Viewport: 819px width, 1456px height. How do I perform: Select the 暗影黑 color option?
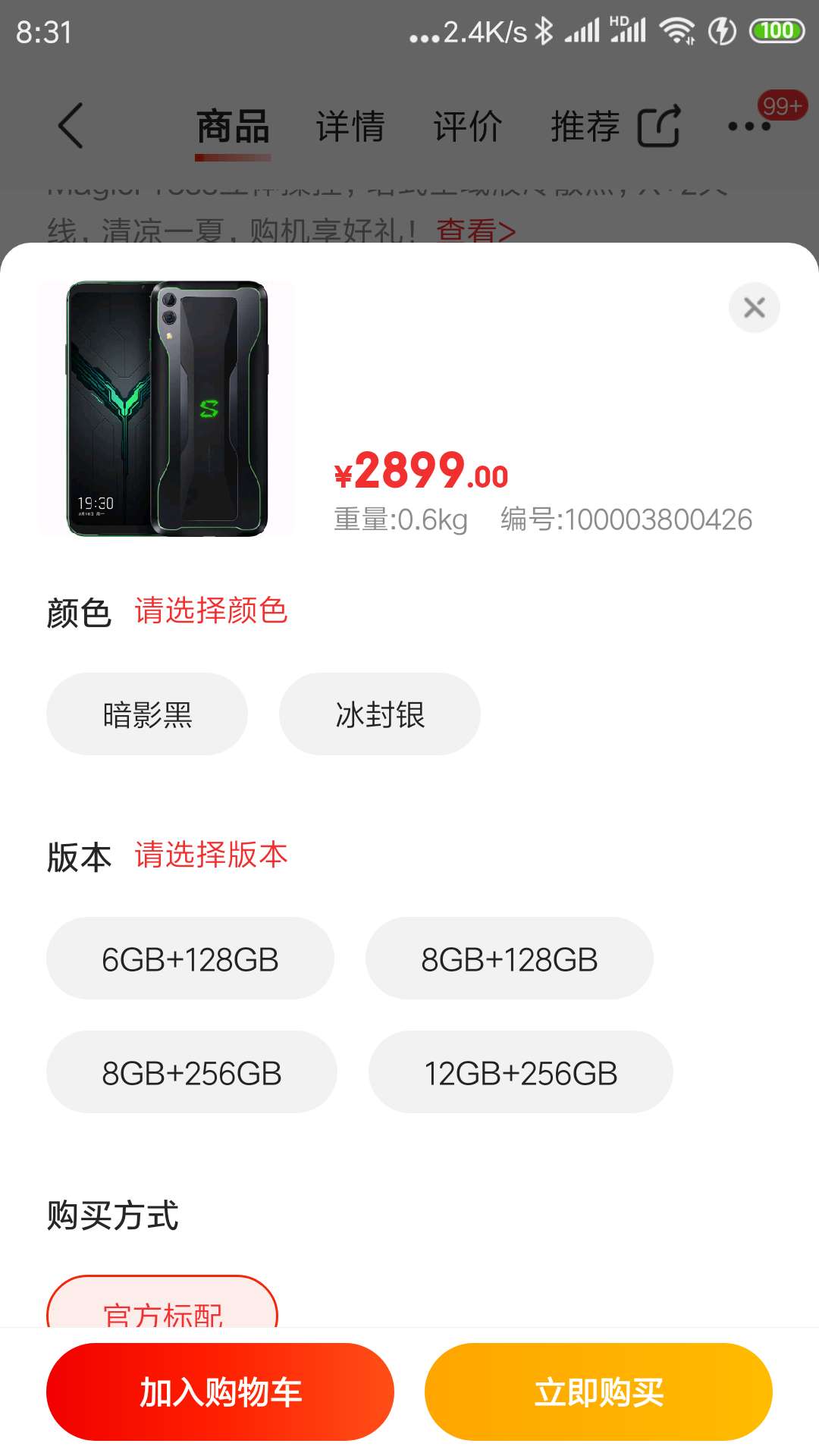coord(147,714)
